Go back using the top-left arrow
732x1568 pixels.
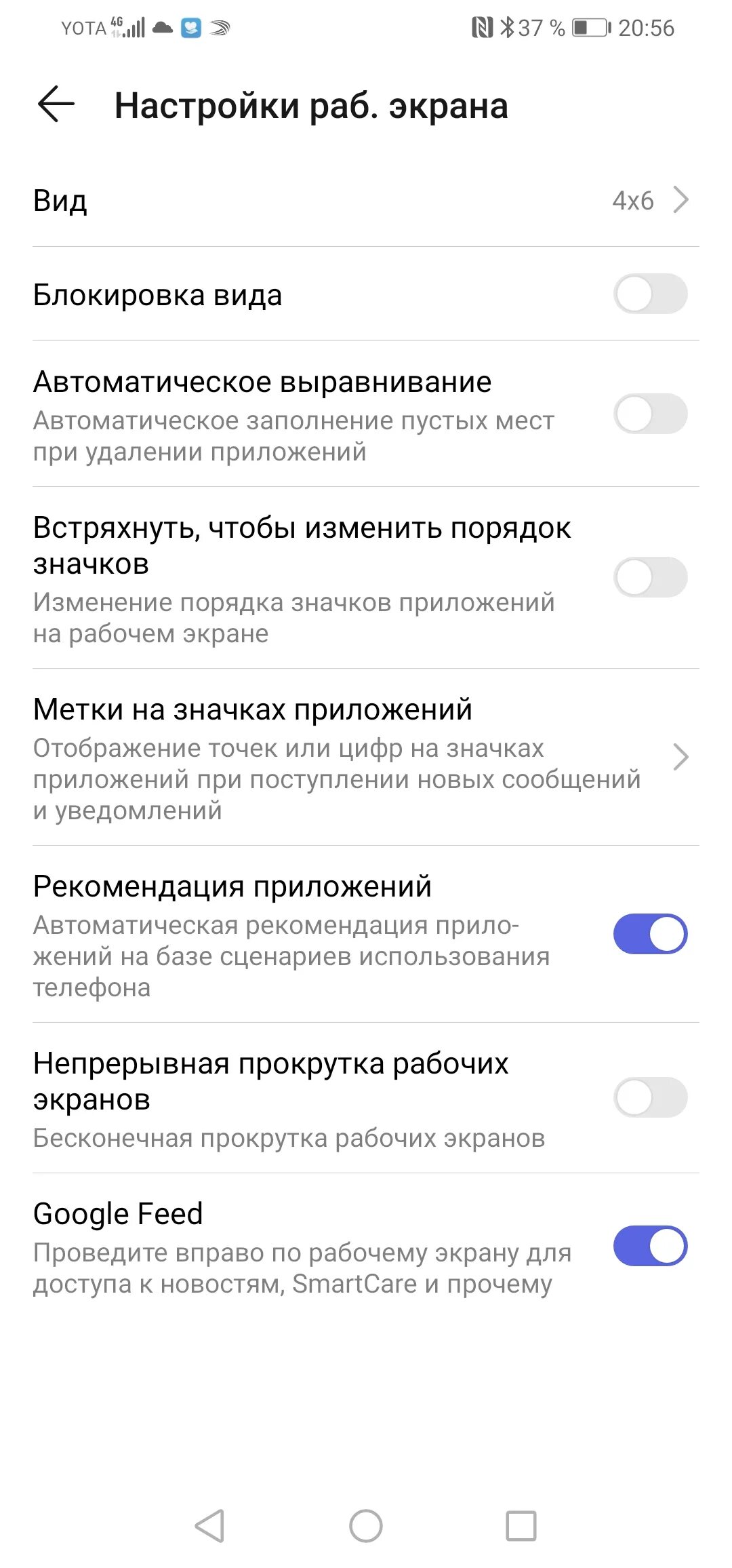[x=56, y=104]
